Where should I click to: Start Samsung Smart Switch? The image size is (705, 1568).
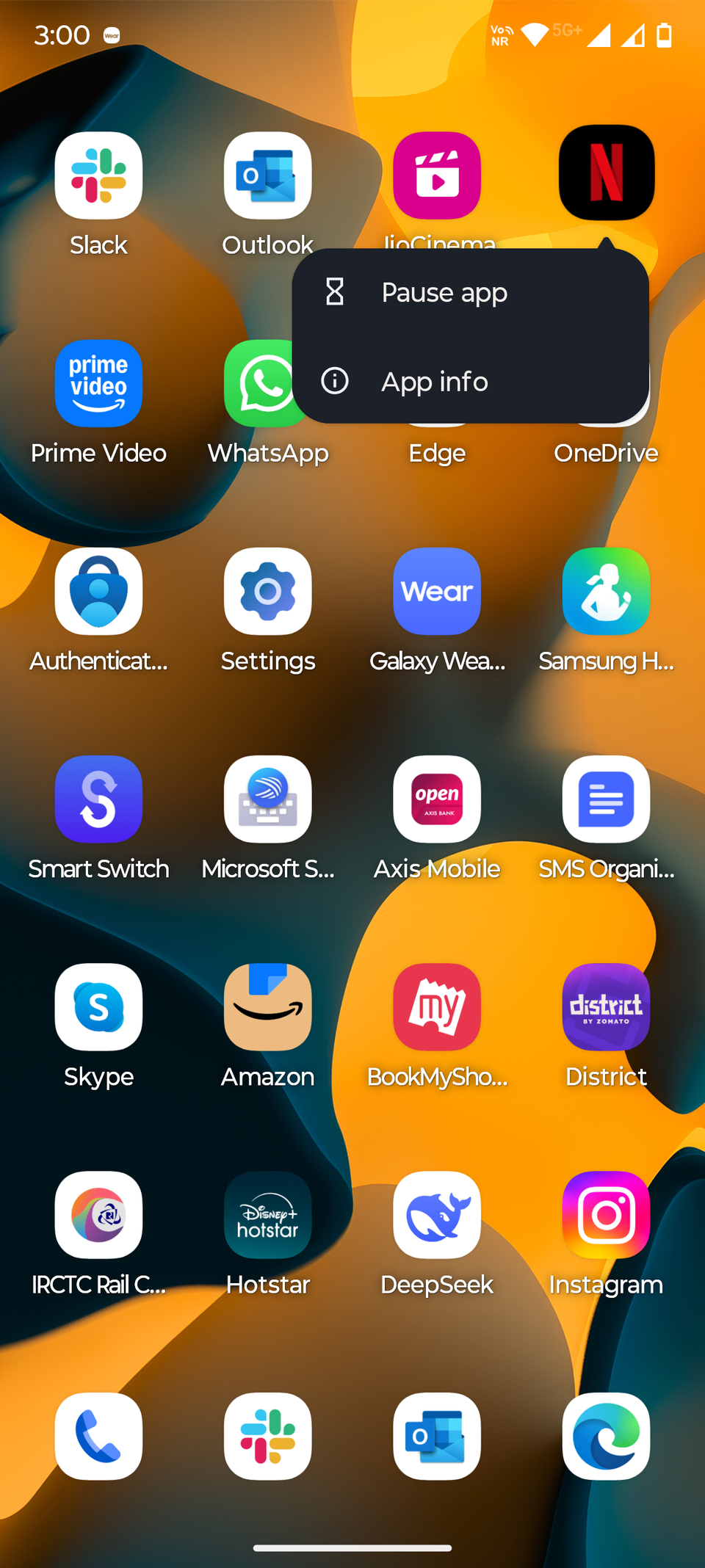click(x=98, y=799)
